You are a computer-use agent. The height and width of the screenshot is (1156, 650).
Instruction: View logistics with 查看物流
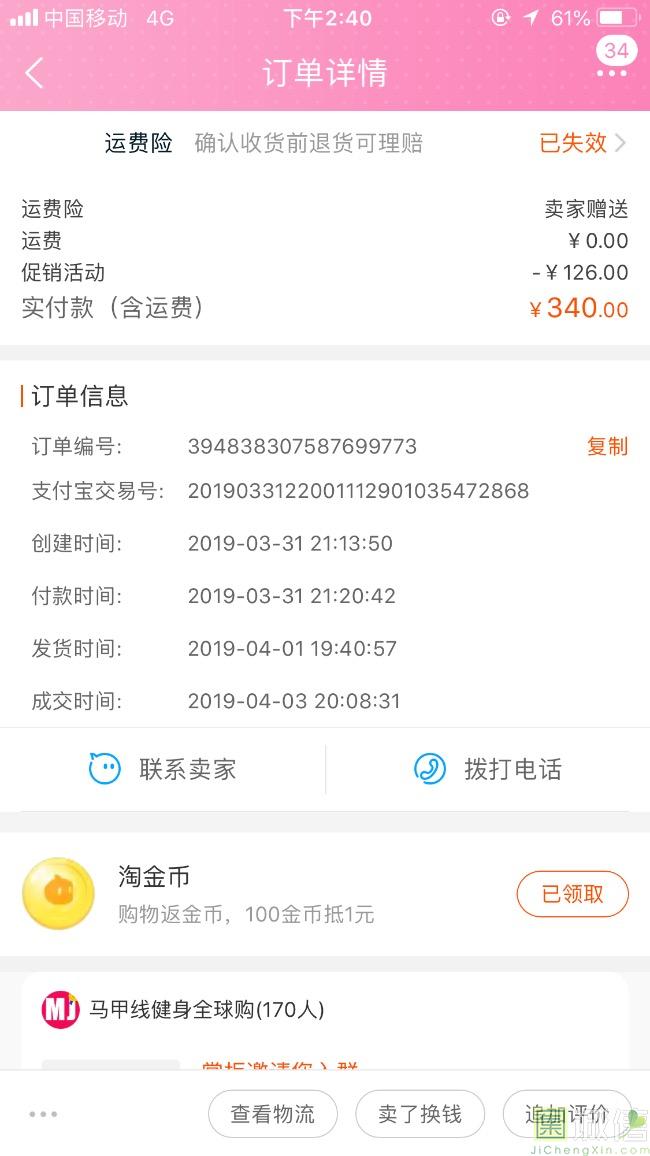(273, 1114)
